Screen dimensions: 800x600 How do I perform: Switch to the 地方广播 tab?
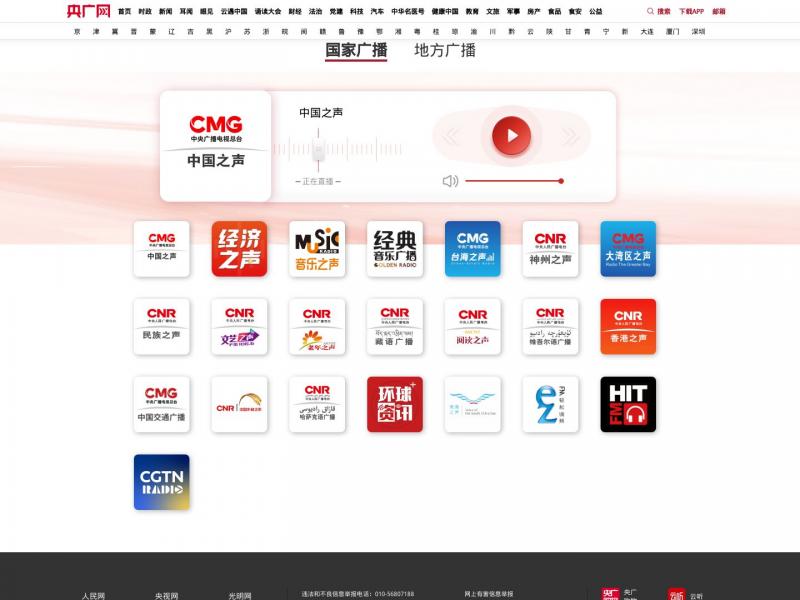pyautogui.click(x=445, y=50)
